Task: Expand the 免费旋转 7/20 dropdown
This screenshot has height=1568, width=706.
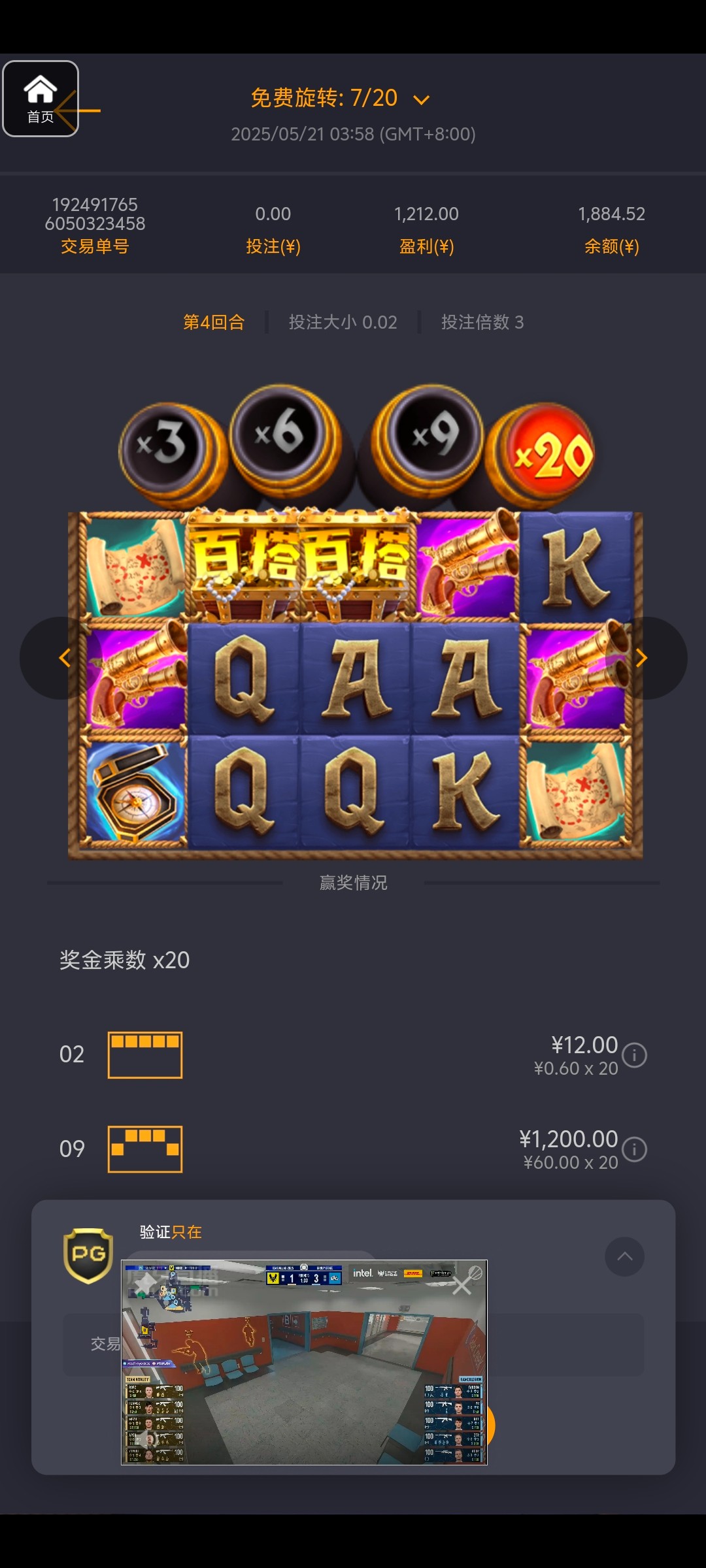Action: (422, 100)
